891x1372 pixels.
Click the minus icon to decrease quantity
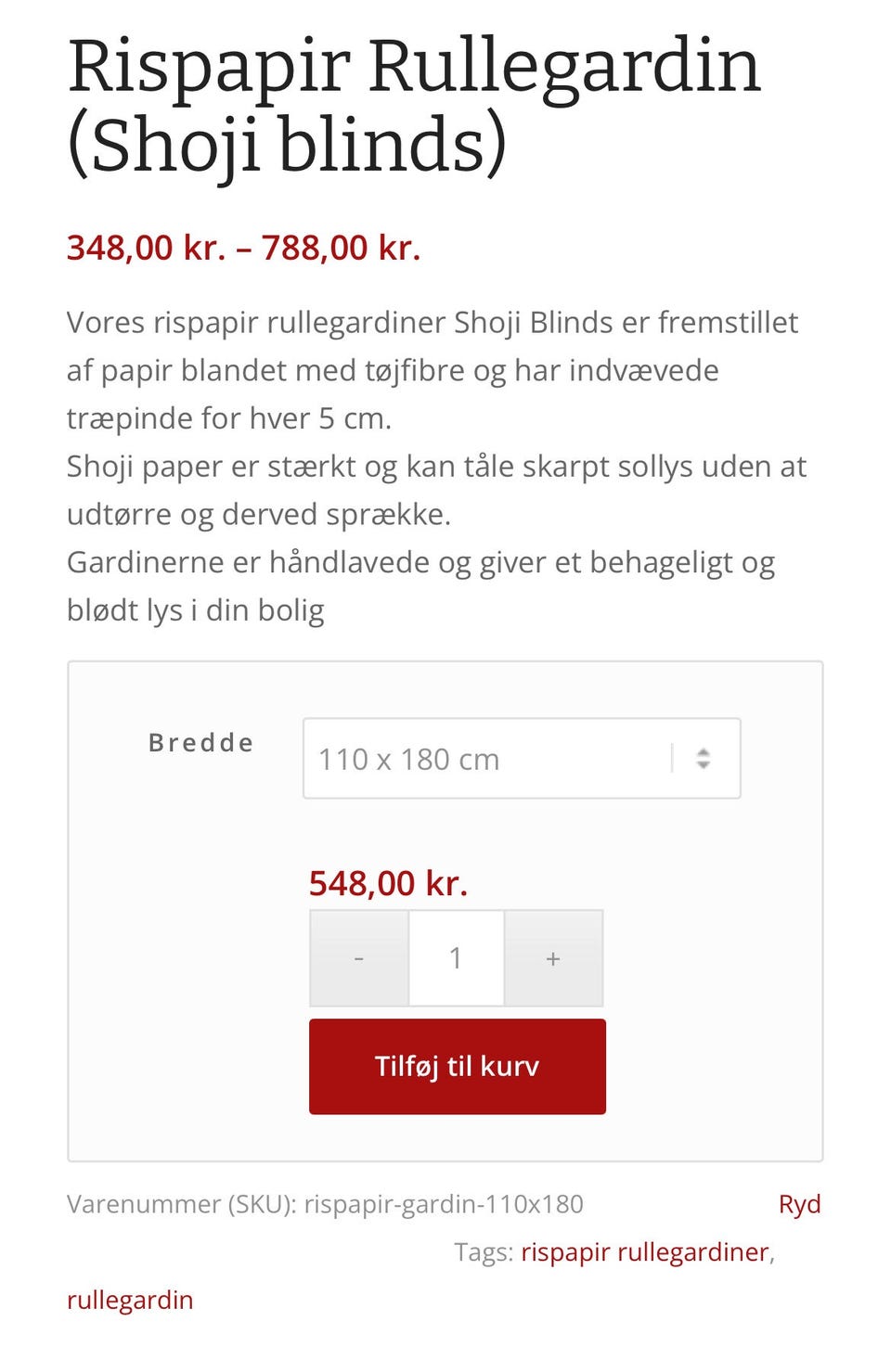coord(359,957)
